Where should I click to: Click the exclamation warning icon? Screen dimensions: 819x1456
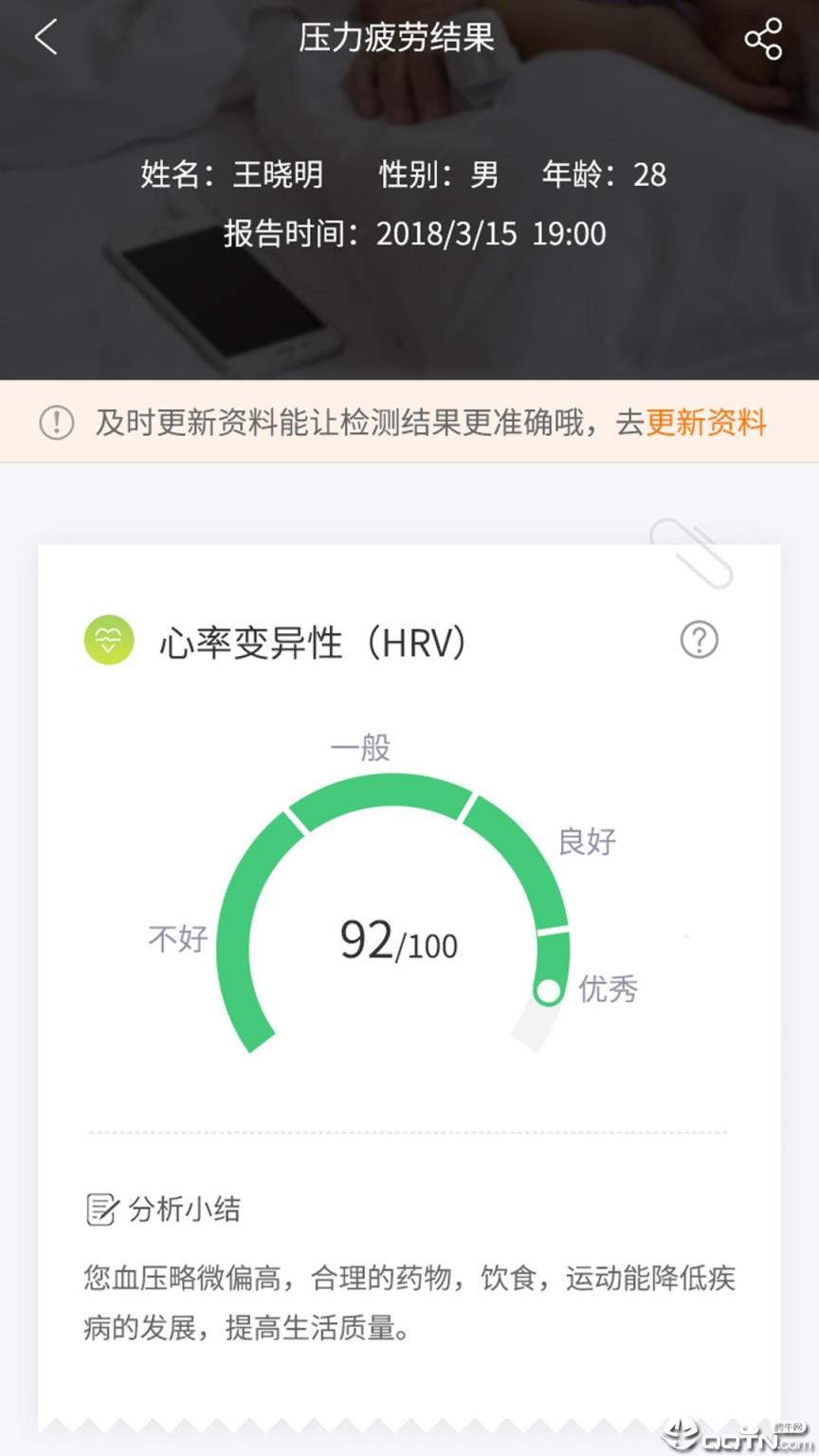(x=59, y=424)
